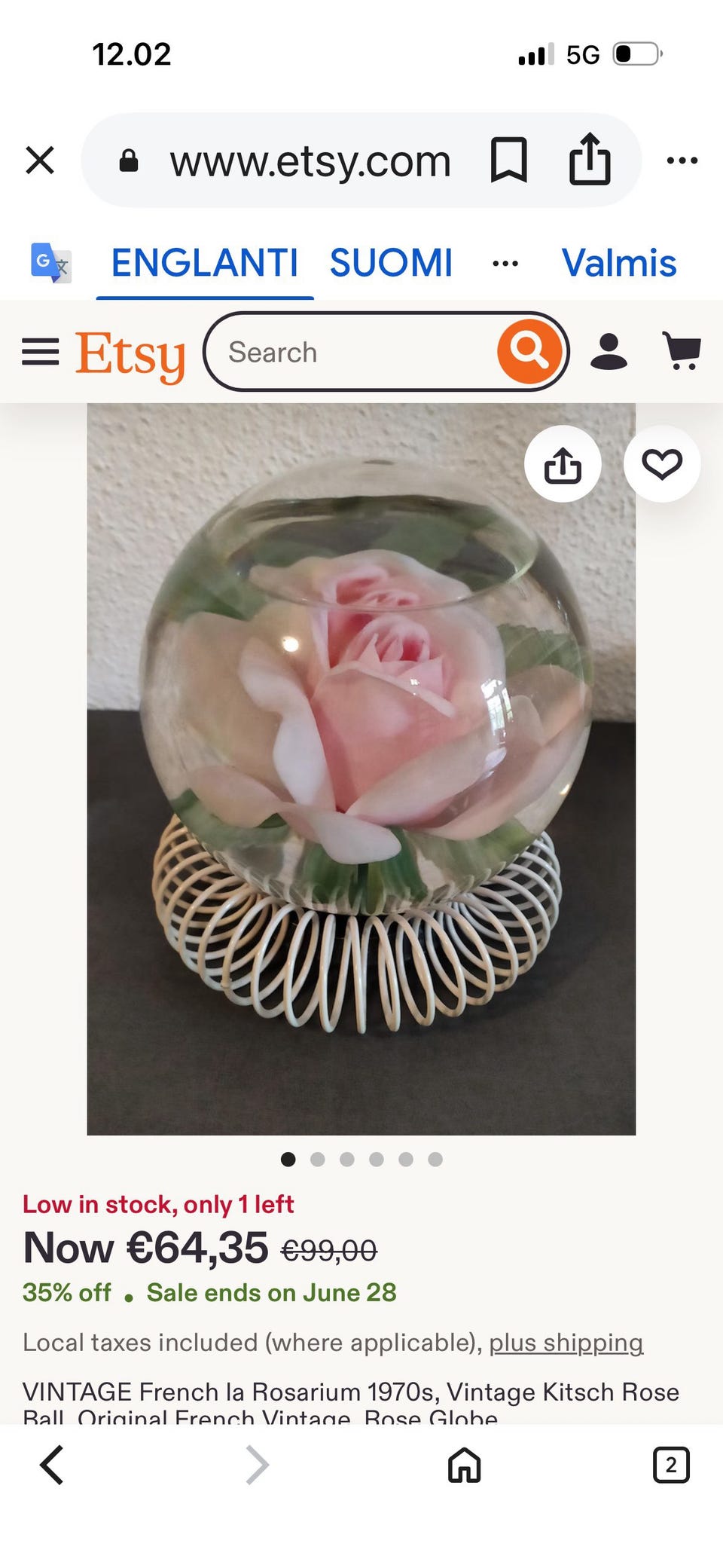The width and height of the screenshot is (723, 1568).
Task: Share this listing using the photo's share button
Action: point(563,464)
